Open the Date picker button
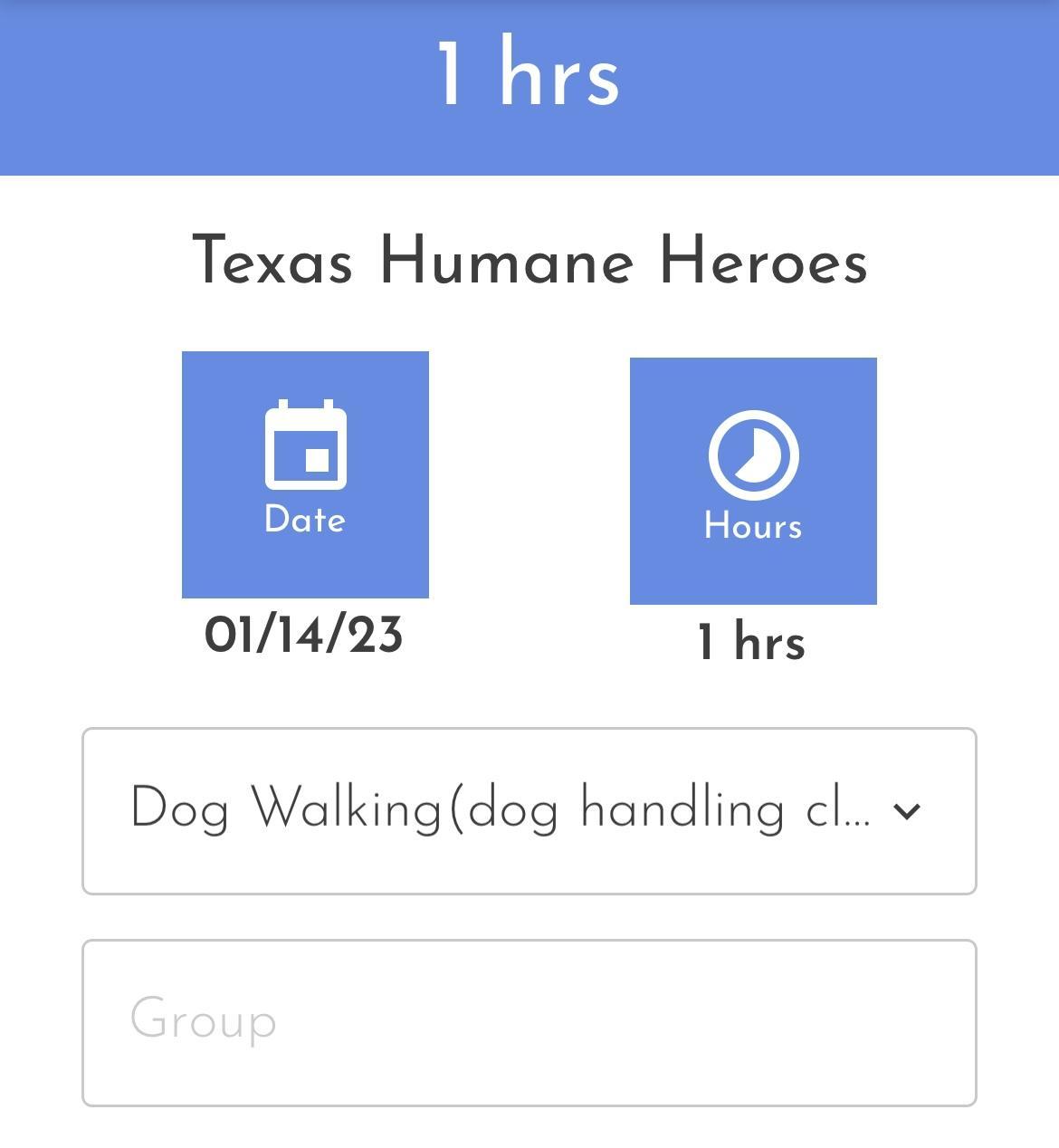1059x1148 pixels. (305, 474)
